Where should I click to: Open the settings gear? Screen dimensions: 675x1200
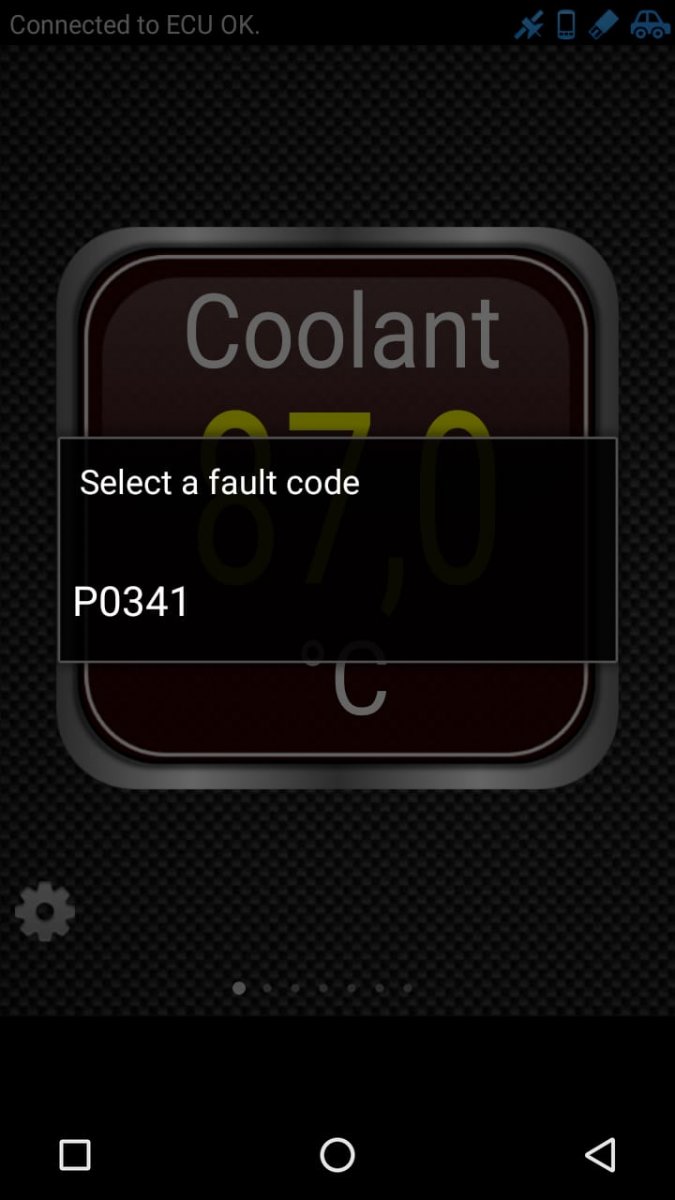(45, 911)
